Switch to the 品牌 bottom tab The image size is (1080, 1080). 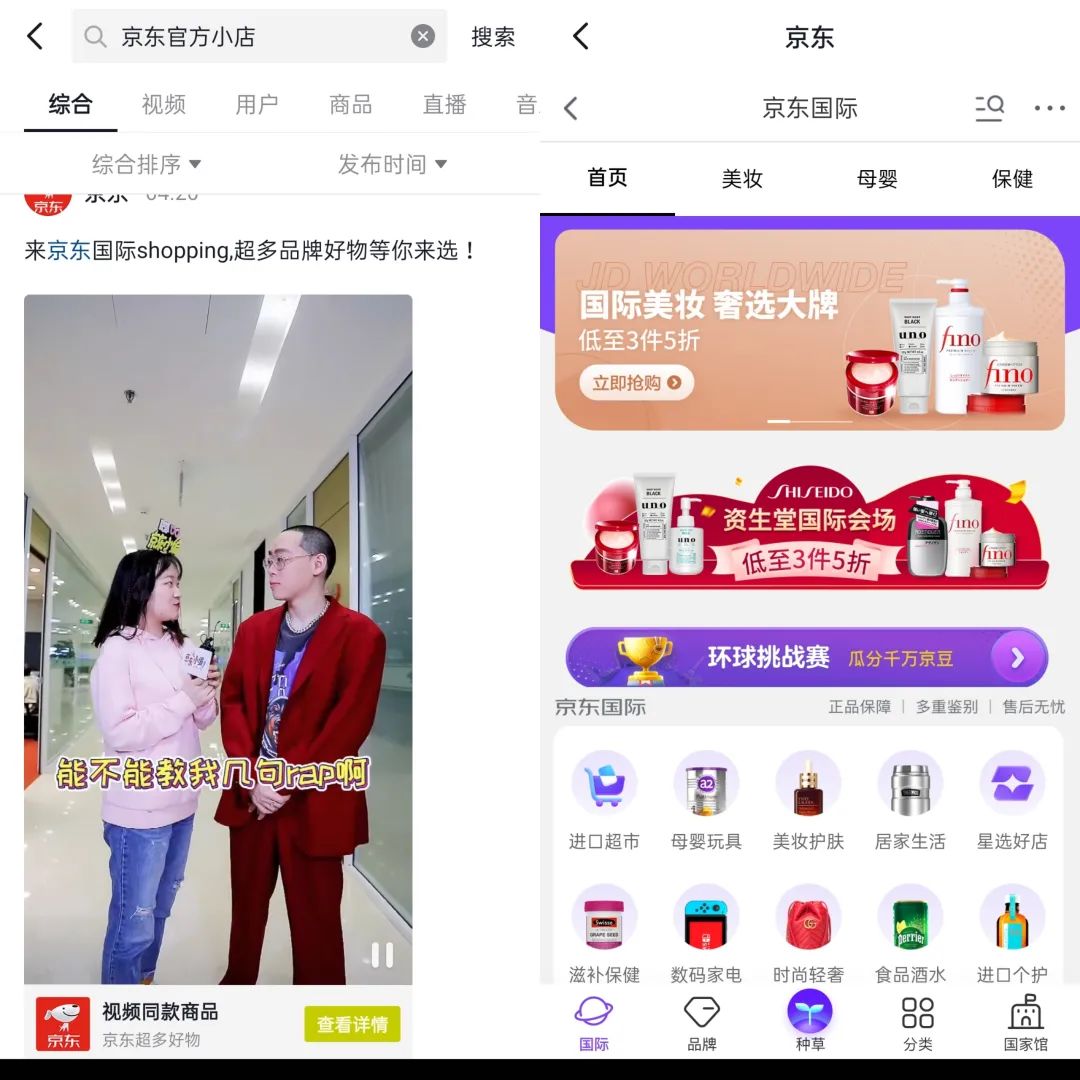click(702, 1023)
